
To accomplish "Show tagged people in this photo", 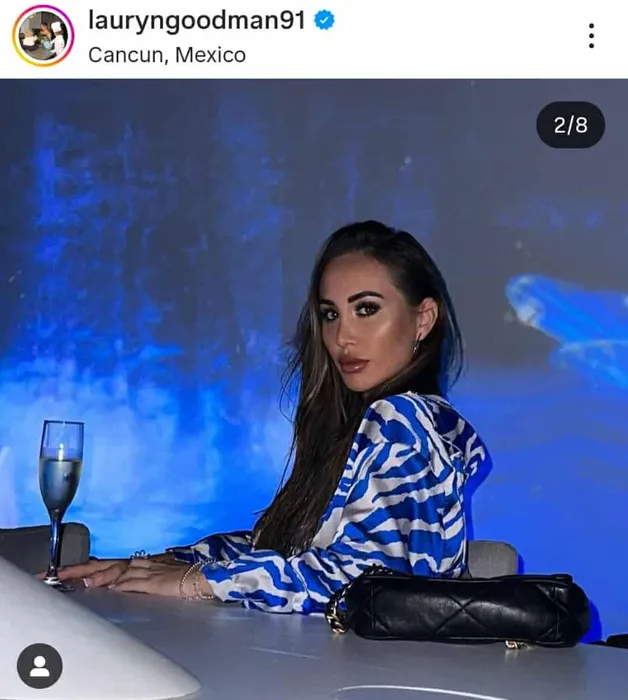I will click(x=40, y=666).
